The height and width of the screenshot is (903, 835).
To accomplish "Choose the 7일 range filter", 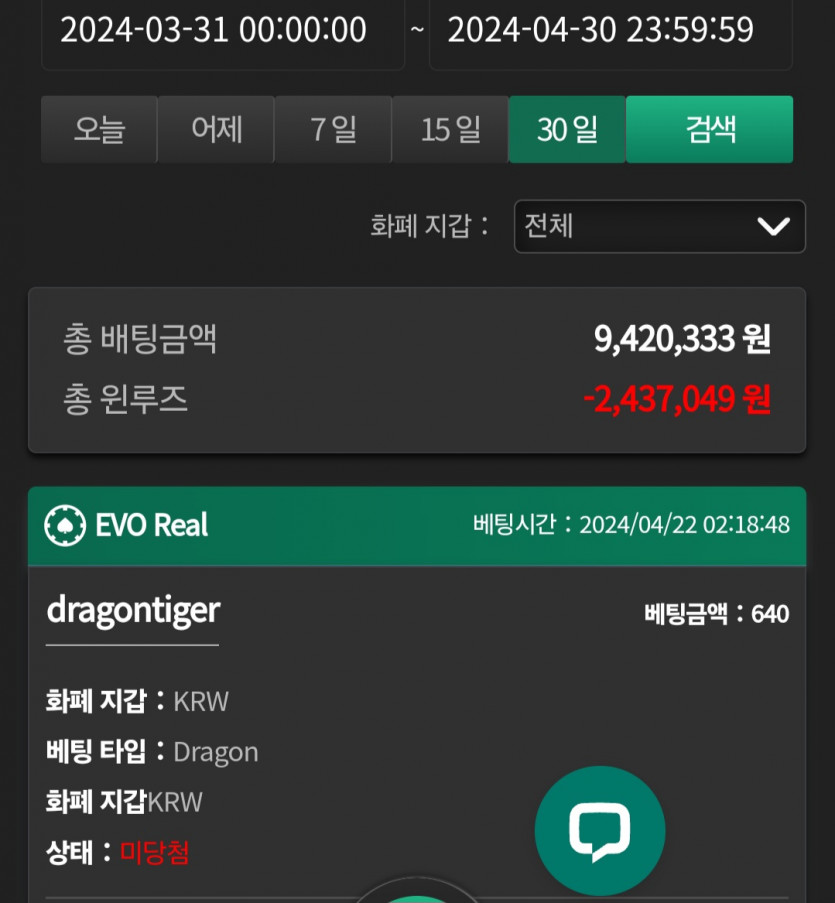I will (x=333, y=129).
